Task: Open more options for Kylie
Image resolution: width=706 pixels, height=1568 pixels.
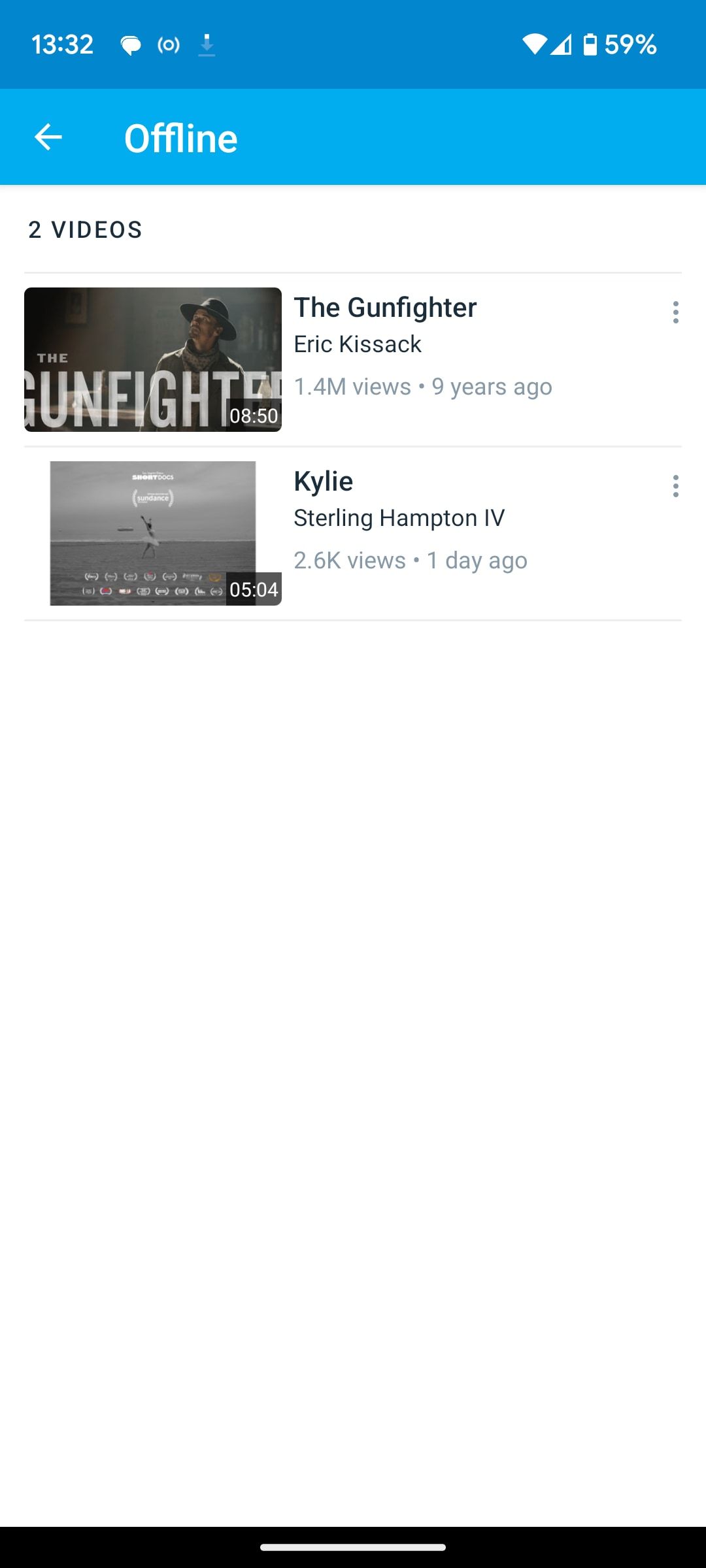Action: coord(675,486)
